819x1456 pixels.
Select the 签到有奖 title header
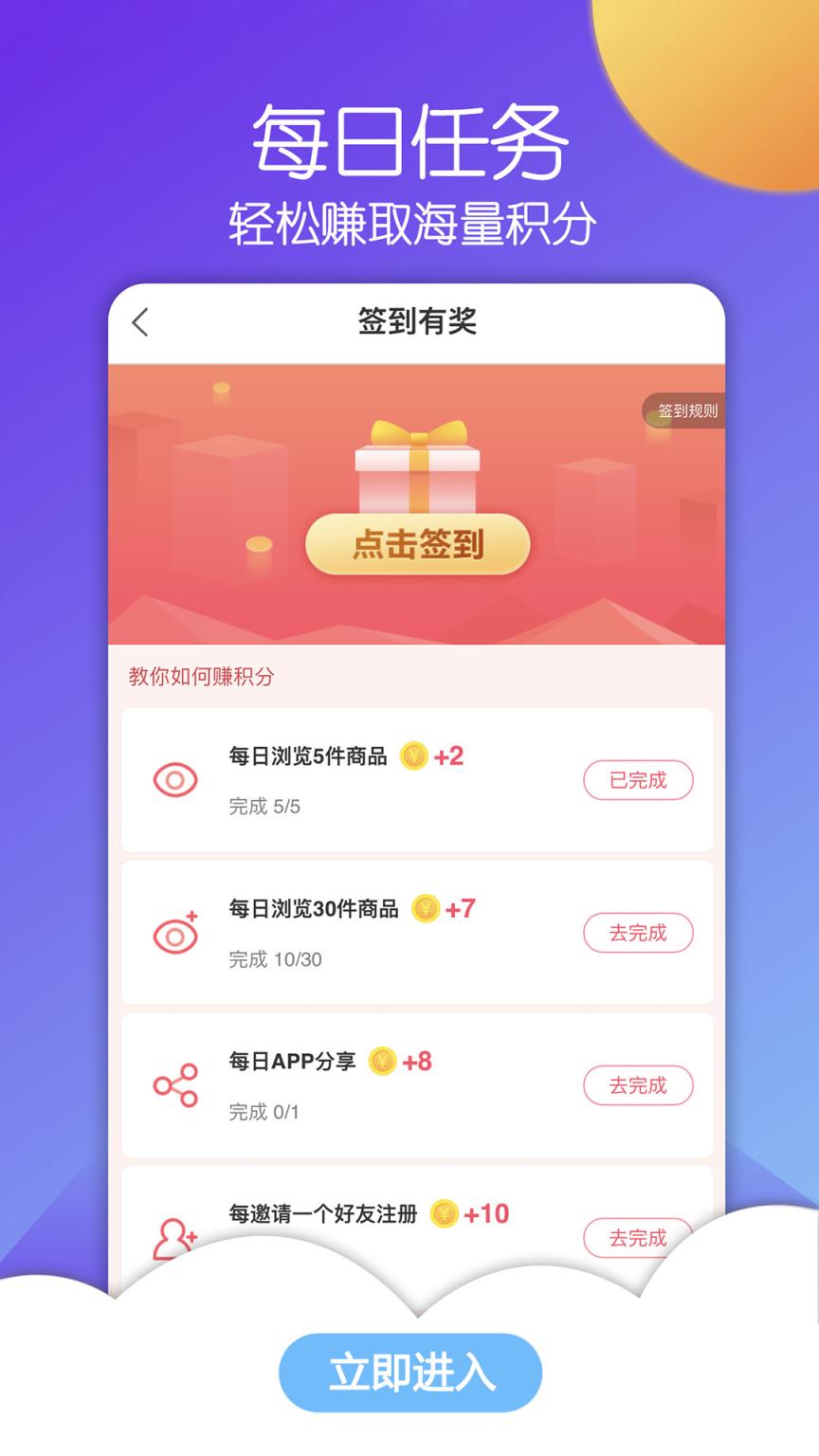point(417,322)
